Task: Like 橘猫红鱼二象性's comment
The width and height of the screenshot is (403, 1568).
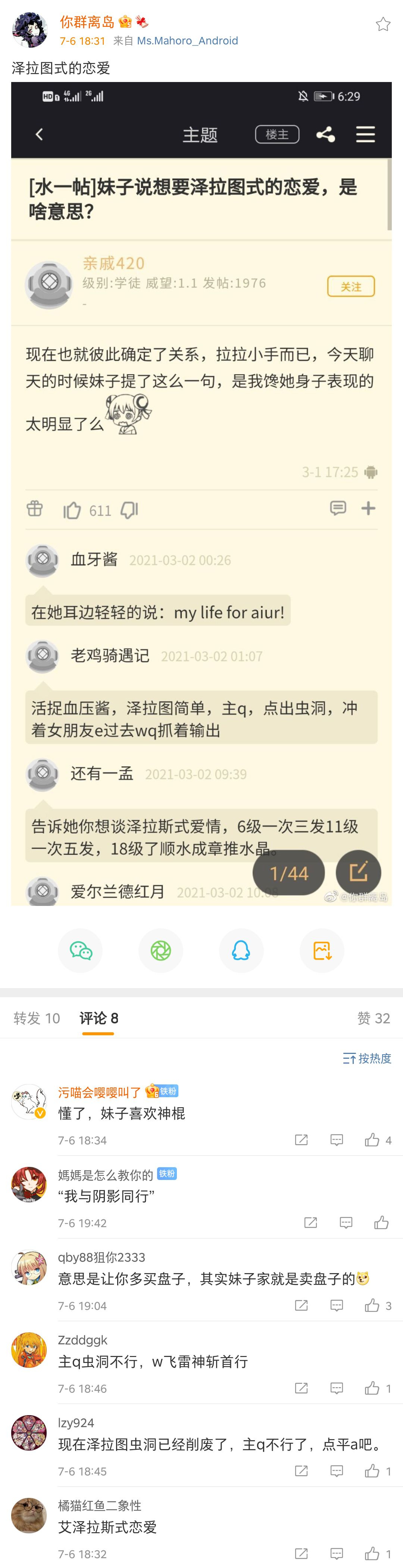Action: [x=372, y=1553]
